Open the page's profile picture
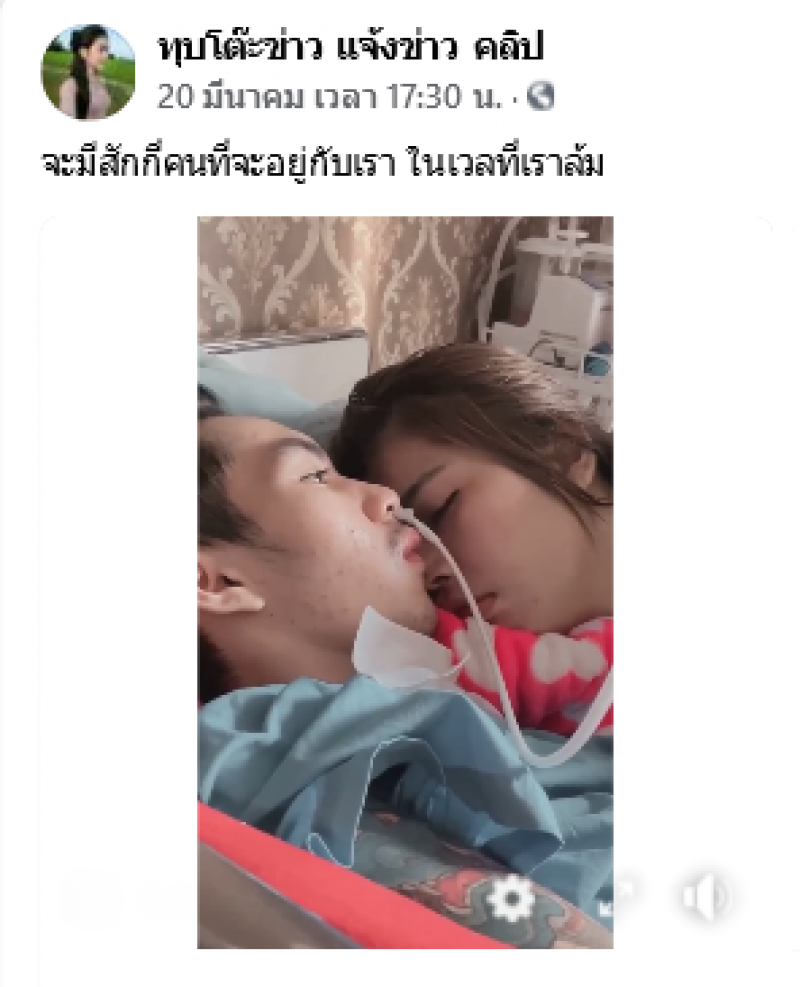This screenshot has width=800, height=987. click(88, 72)
